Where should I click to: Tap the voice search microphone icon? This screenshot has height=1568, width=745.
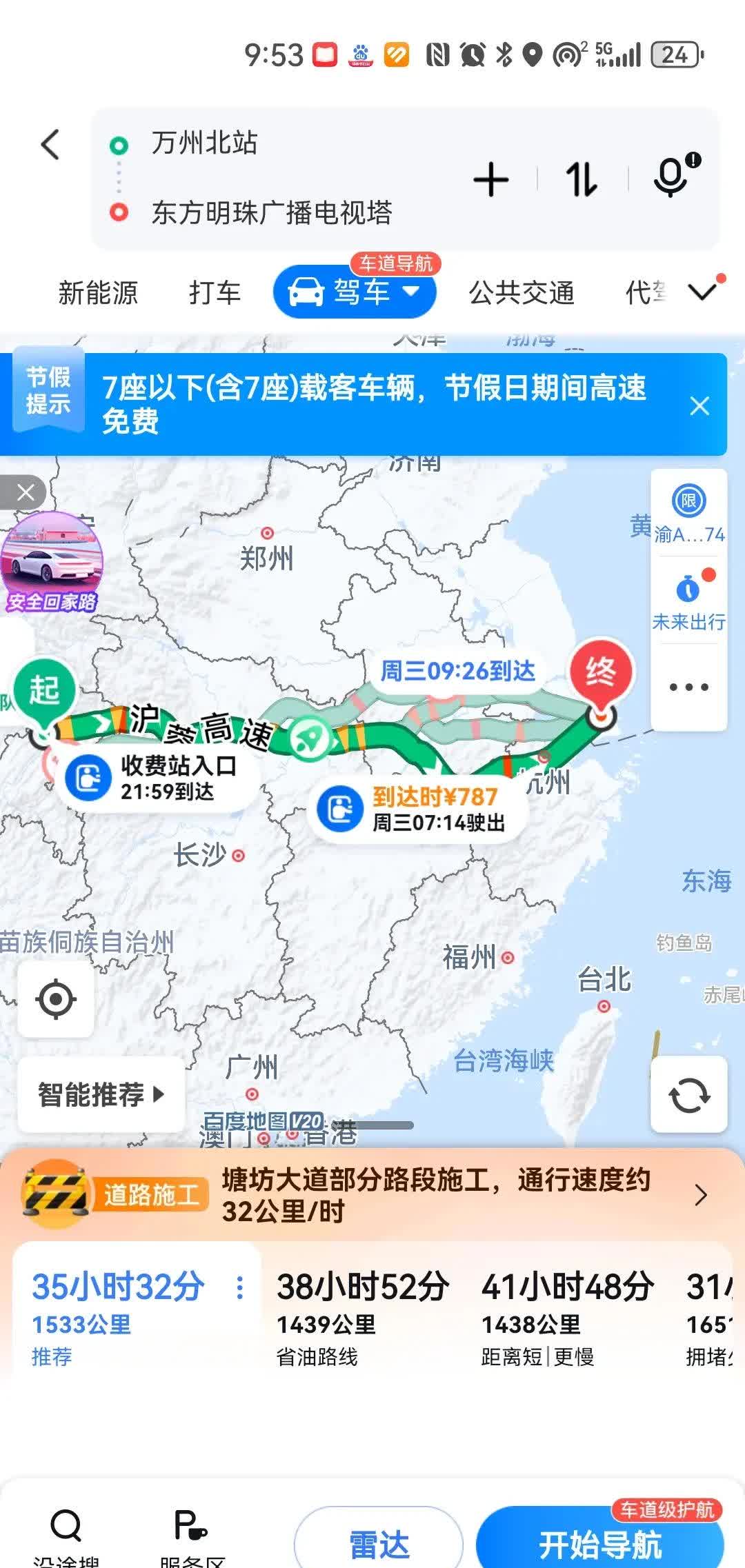[x=670, y=177]
